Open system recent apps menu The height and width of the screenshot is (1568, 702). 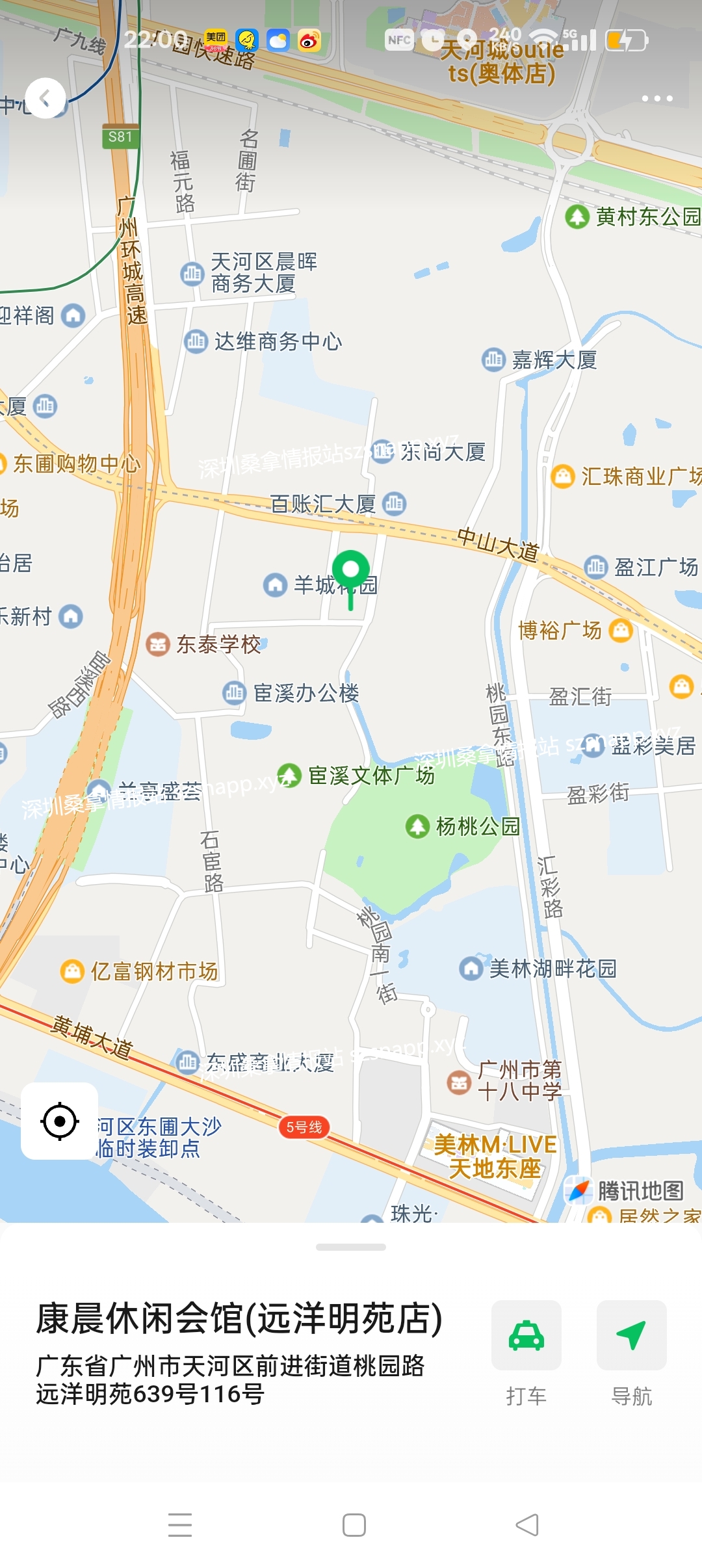(x=180, y=1524)
